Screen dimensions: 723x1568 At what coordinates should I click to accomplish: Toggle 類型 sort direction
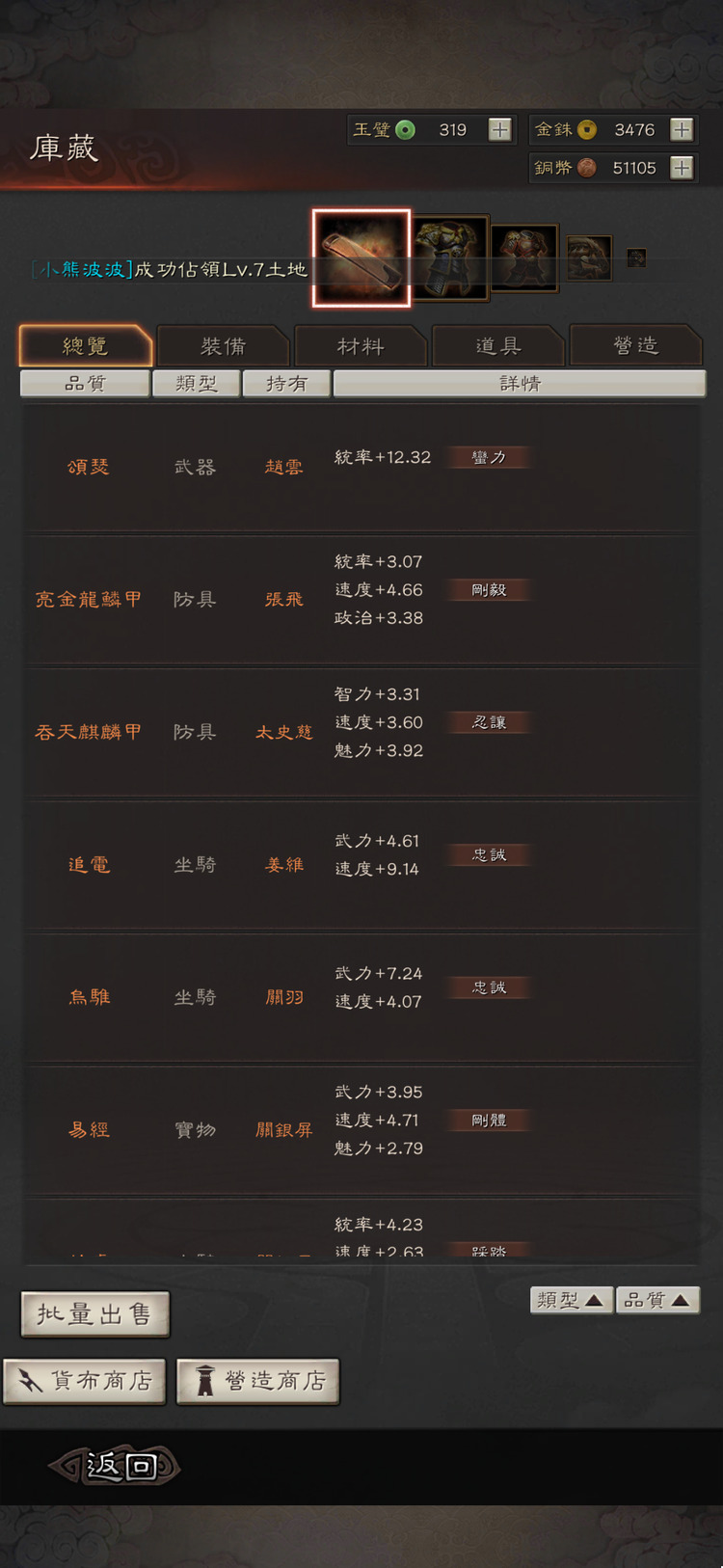pyautogui.click(x=571, y=1299)
